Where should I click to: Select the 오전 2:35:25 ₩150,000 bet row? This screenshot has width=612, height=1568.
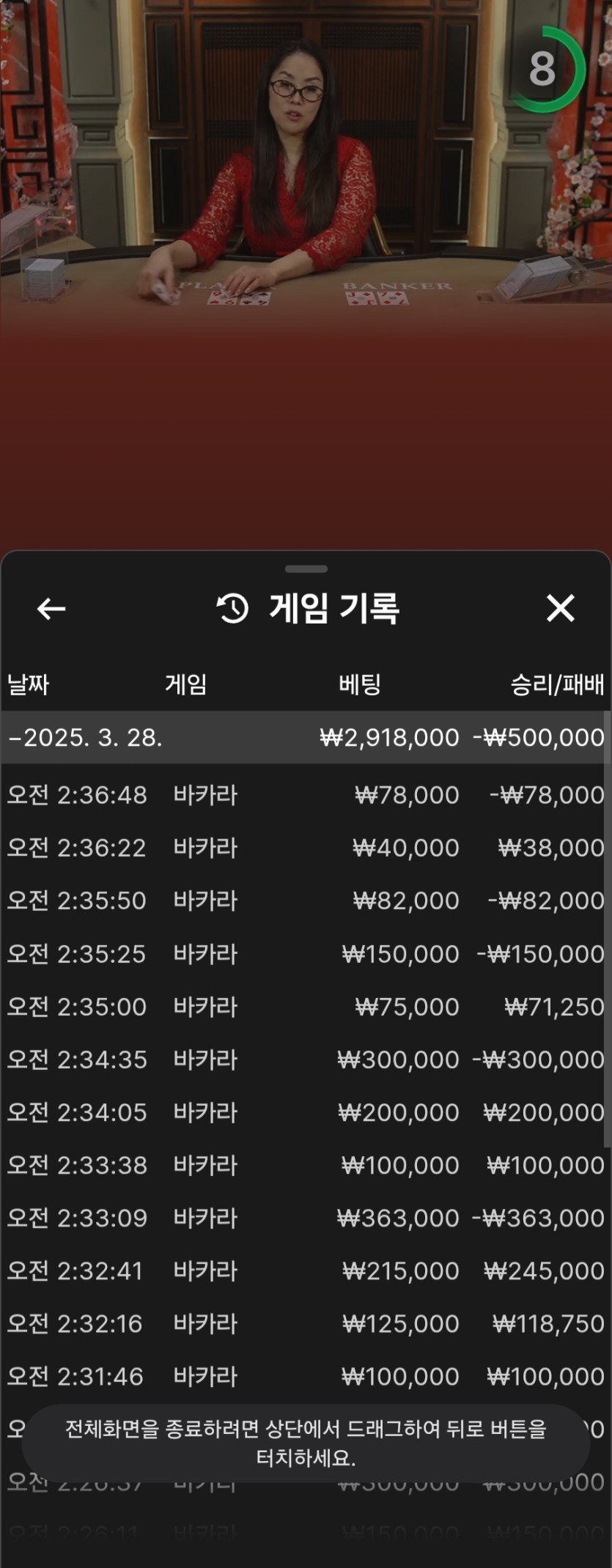pos(305,954)
